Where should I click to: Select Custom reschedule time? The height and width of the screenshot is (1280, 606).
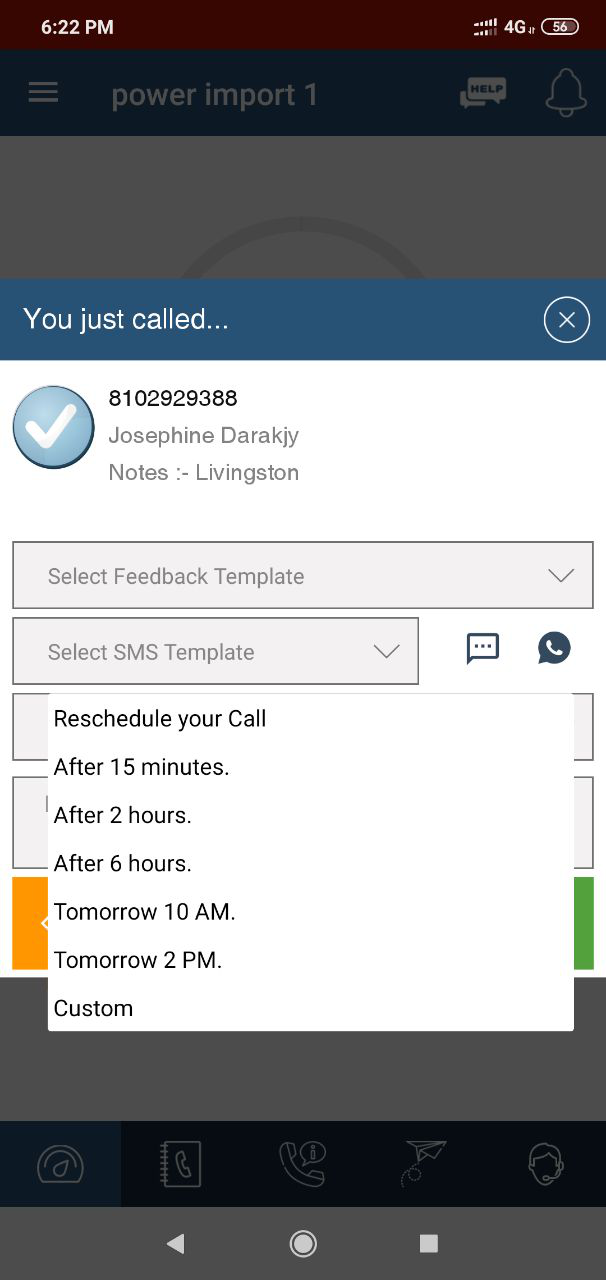[94, 1008]
